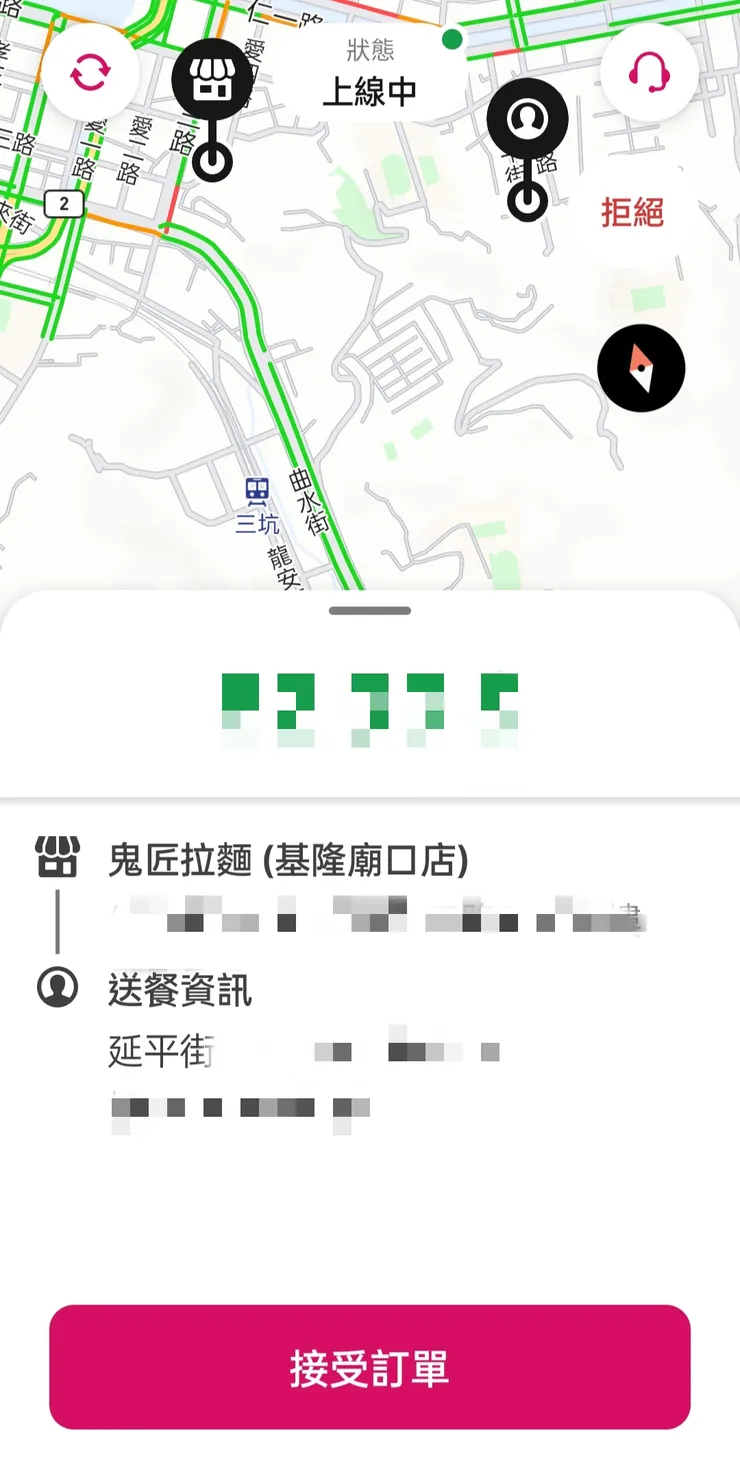Tap the drag handle to expand order details
The height and width of the screenshot is (1458, 740).
click(x=370, y=610)
